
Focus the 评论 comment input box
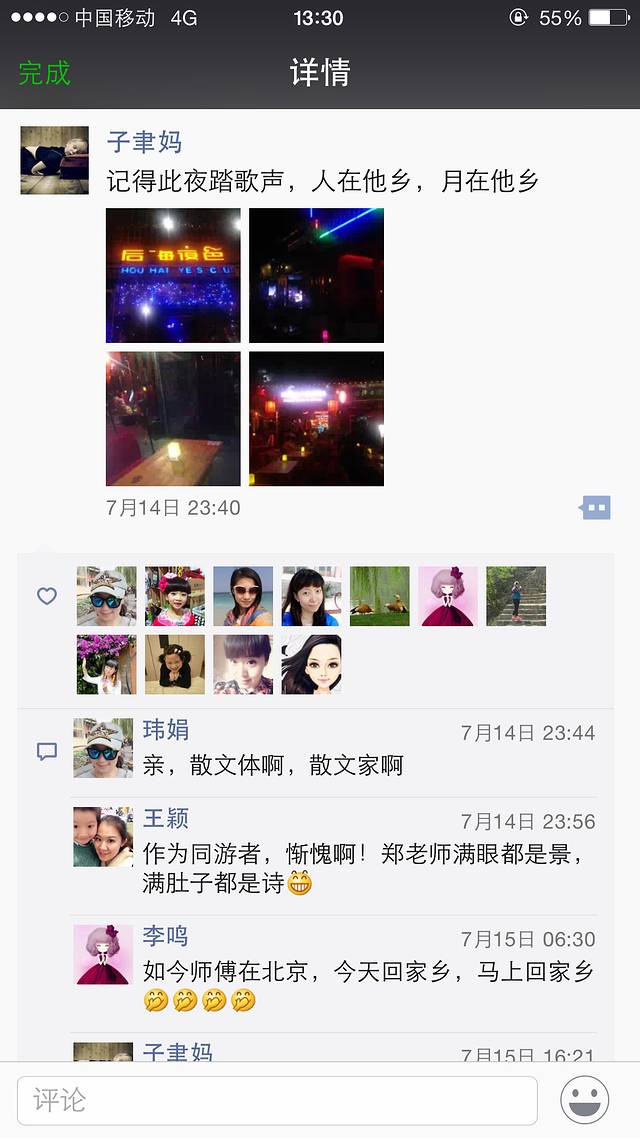tap(277, 1101)
